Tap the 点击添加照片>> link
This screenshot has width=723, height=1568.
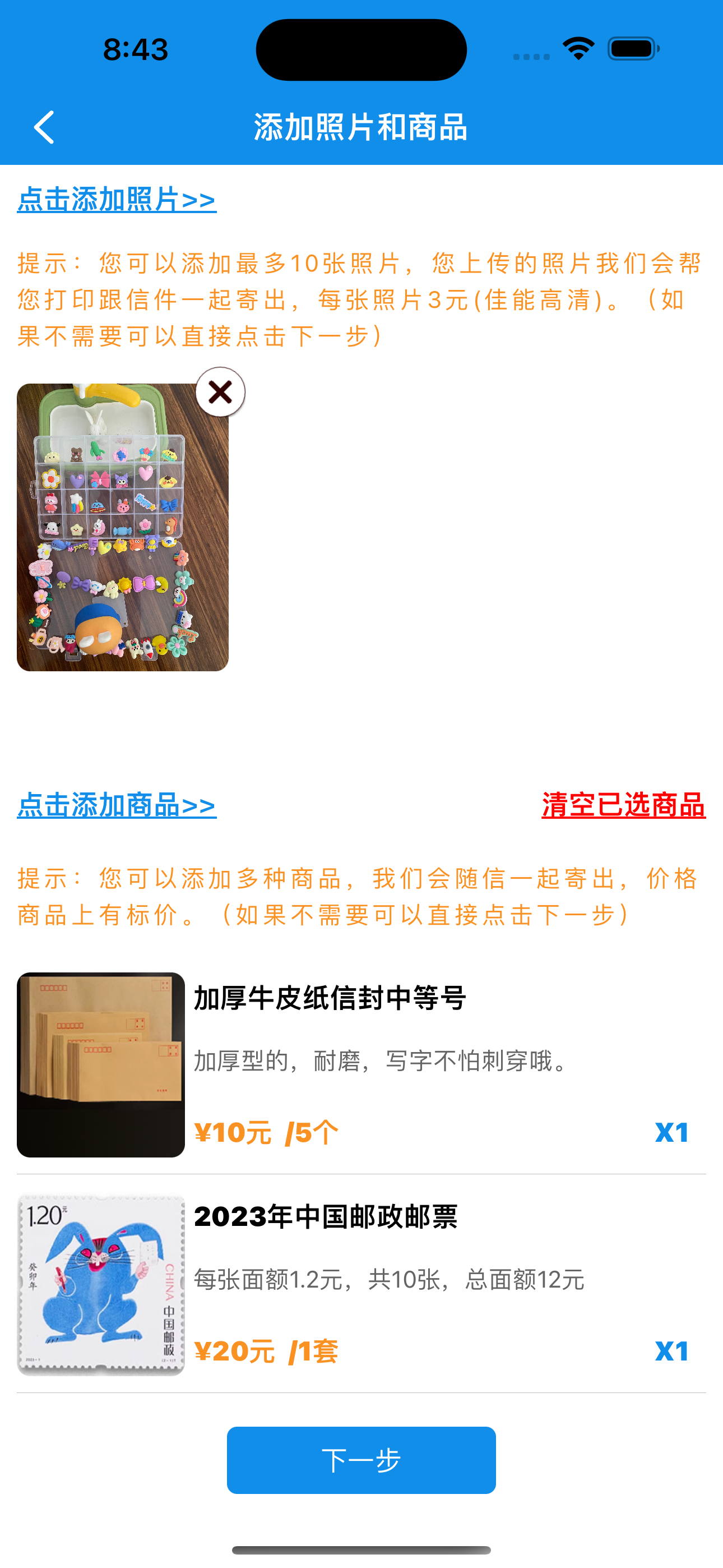117,200
